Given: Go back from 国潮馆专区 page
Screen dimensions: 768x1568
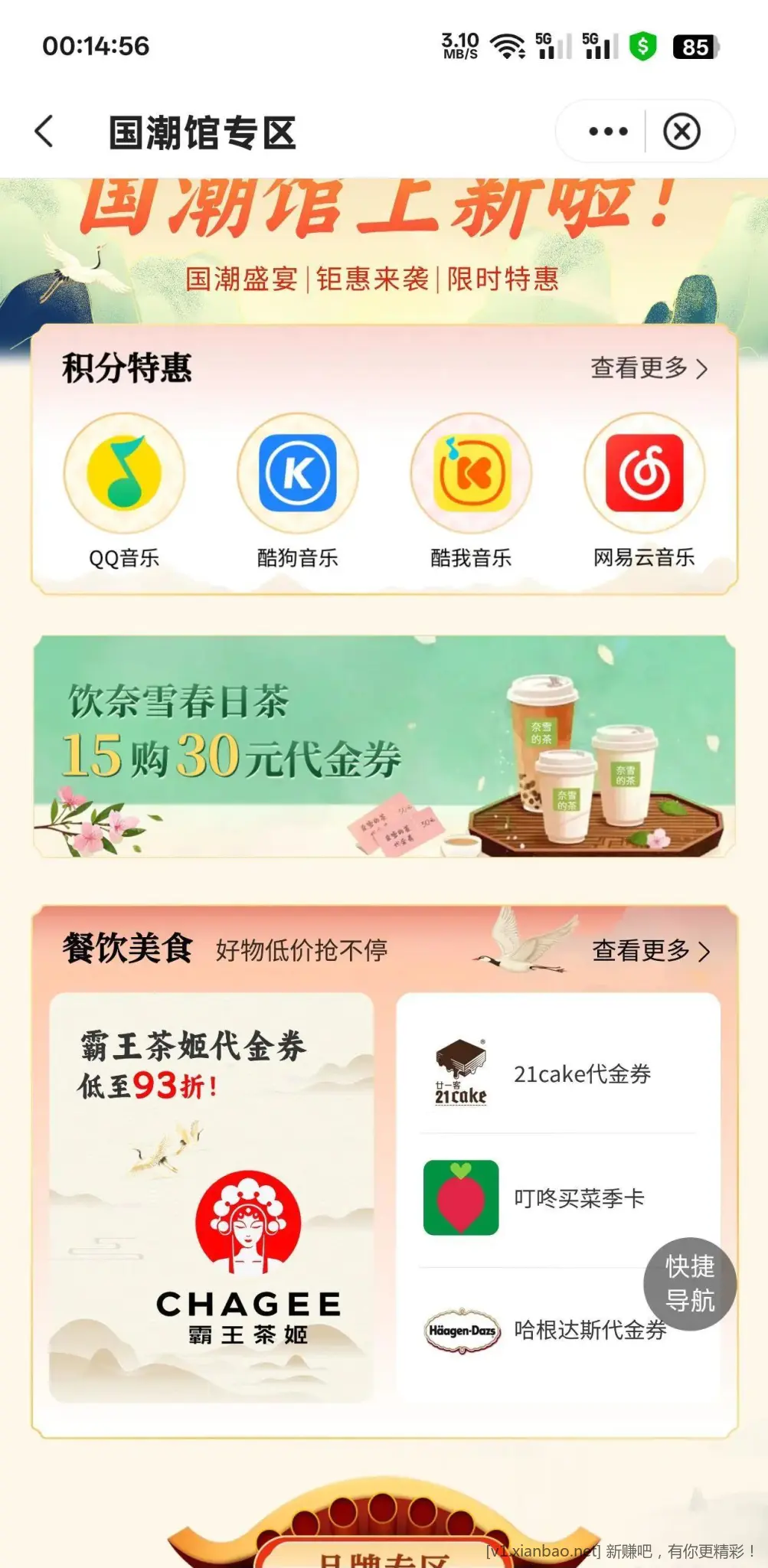Looking at the screenshot, I should coord(44,132).
